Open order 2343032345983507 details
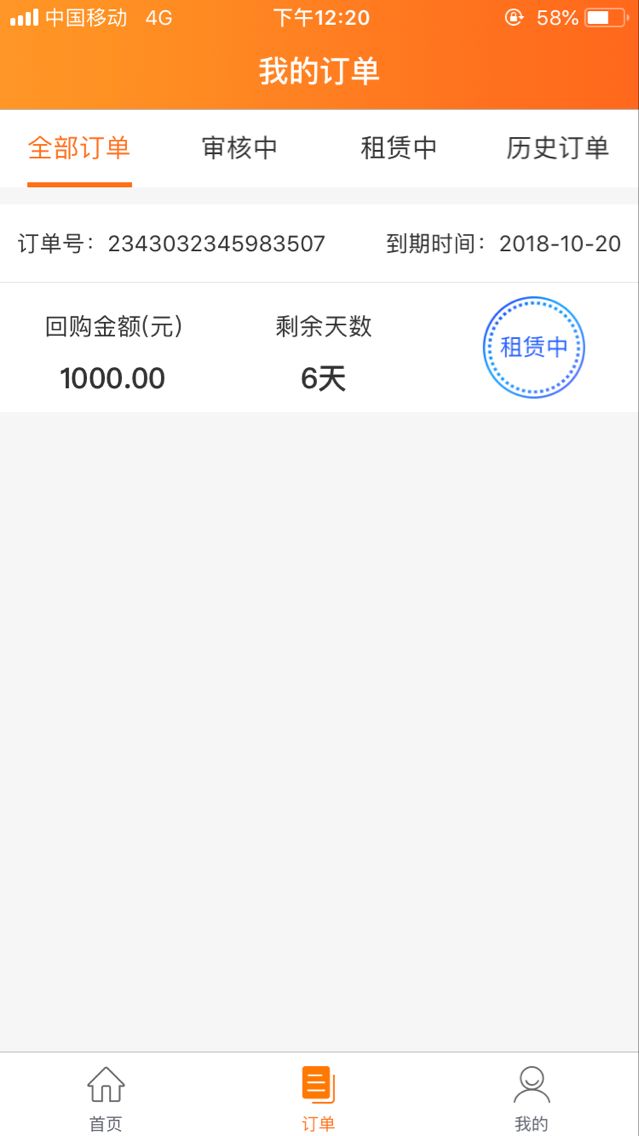The image size is (639, 1136). click(319, 308)
